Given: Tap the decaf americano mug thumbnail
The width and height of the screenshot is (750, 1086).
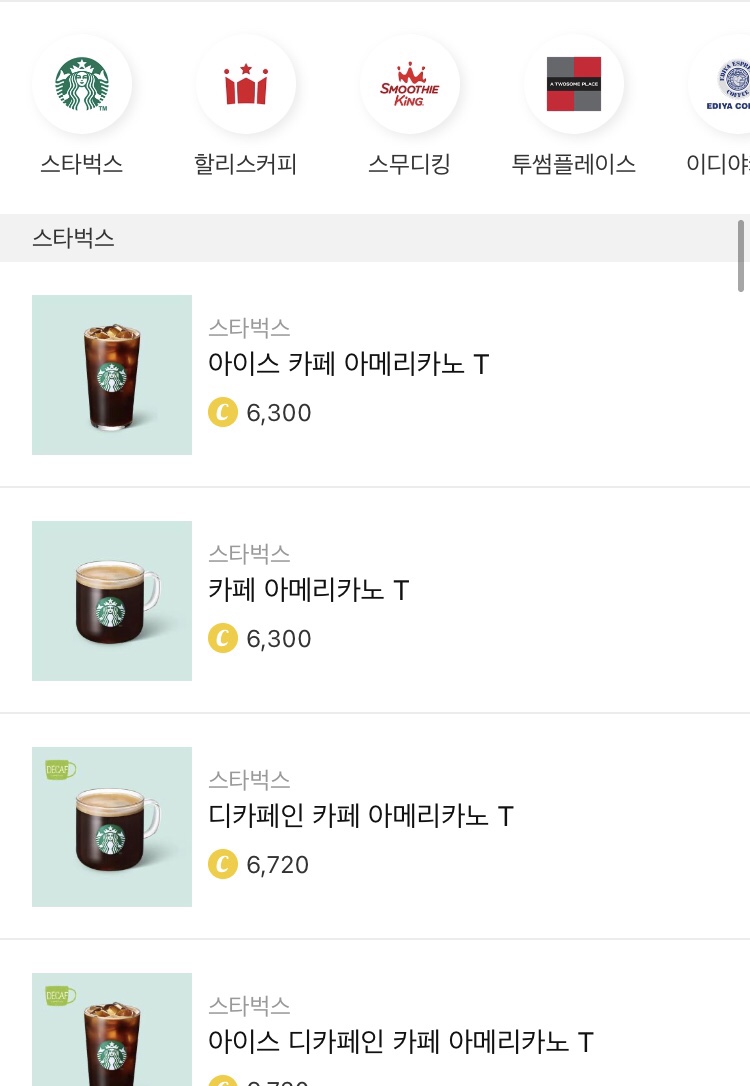Looking at the screenshot, I should click(x=112, y=826).
